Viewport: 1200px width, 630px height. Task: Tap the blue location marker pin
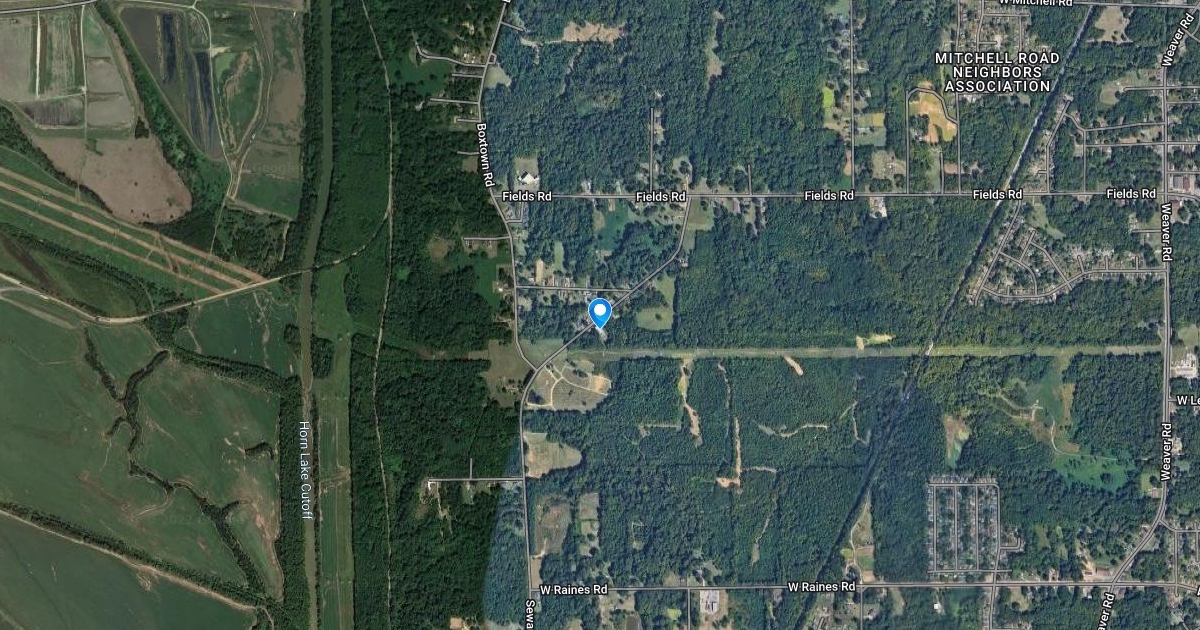(599, 312)
